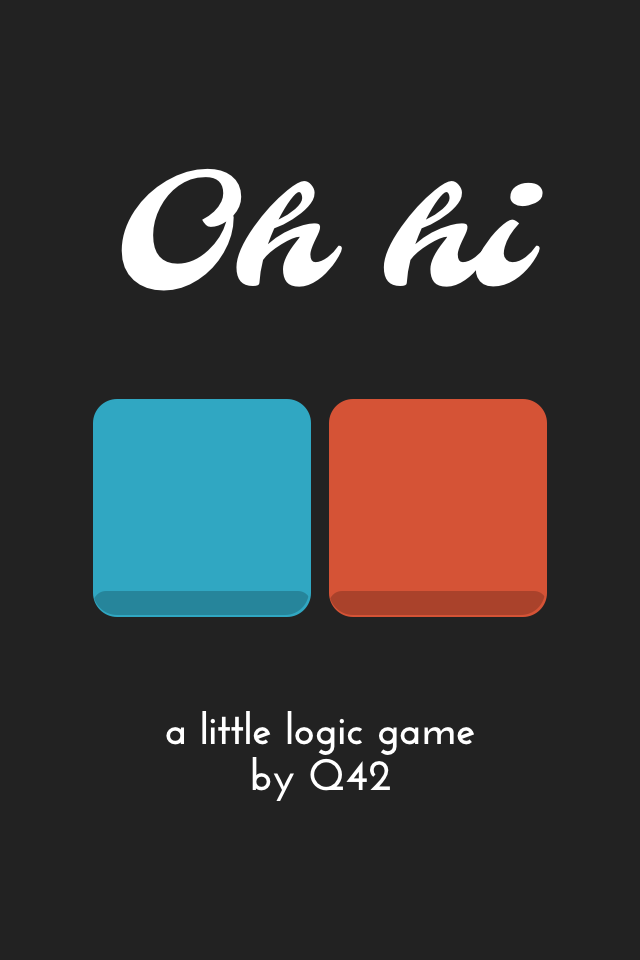The height and width of the screenshot is (960, 640).
Task: Tap the red tile
Action: click(438, 507)
